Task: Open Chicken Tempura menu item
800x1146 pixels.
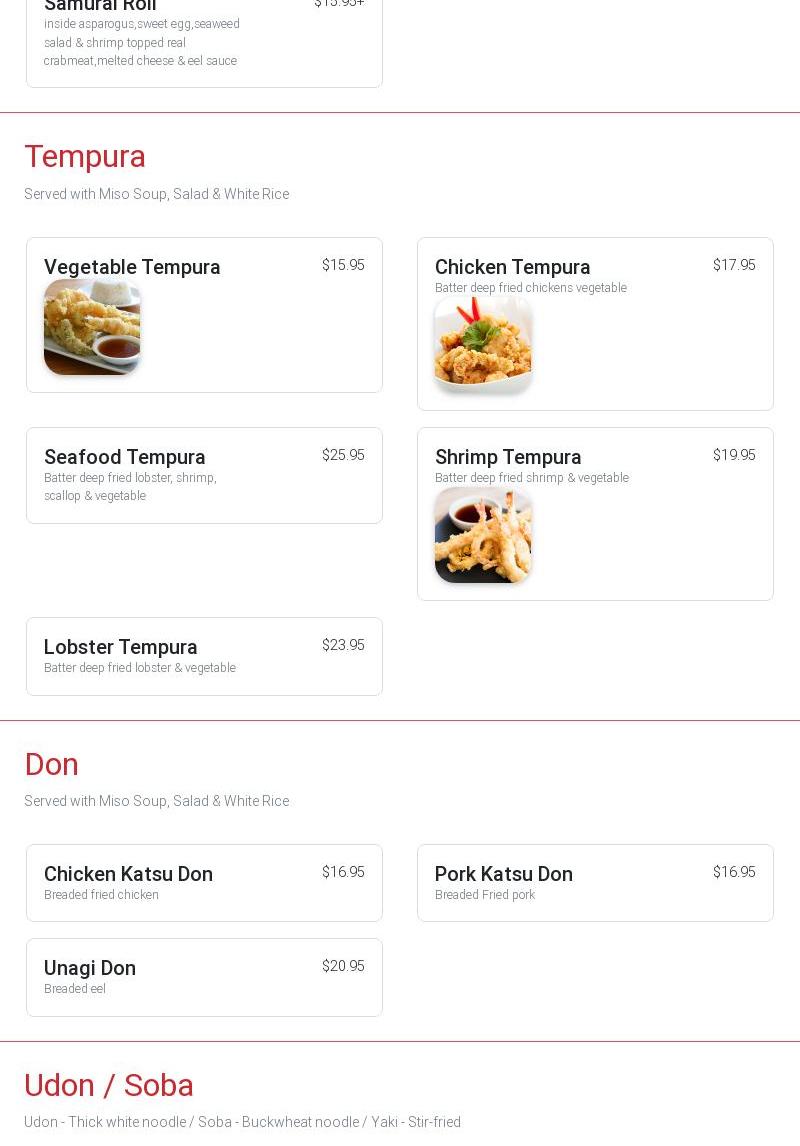Action: (x=595, y=323)
